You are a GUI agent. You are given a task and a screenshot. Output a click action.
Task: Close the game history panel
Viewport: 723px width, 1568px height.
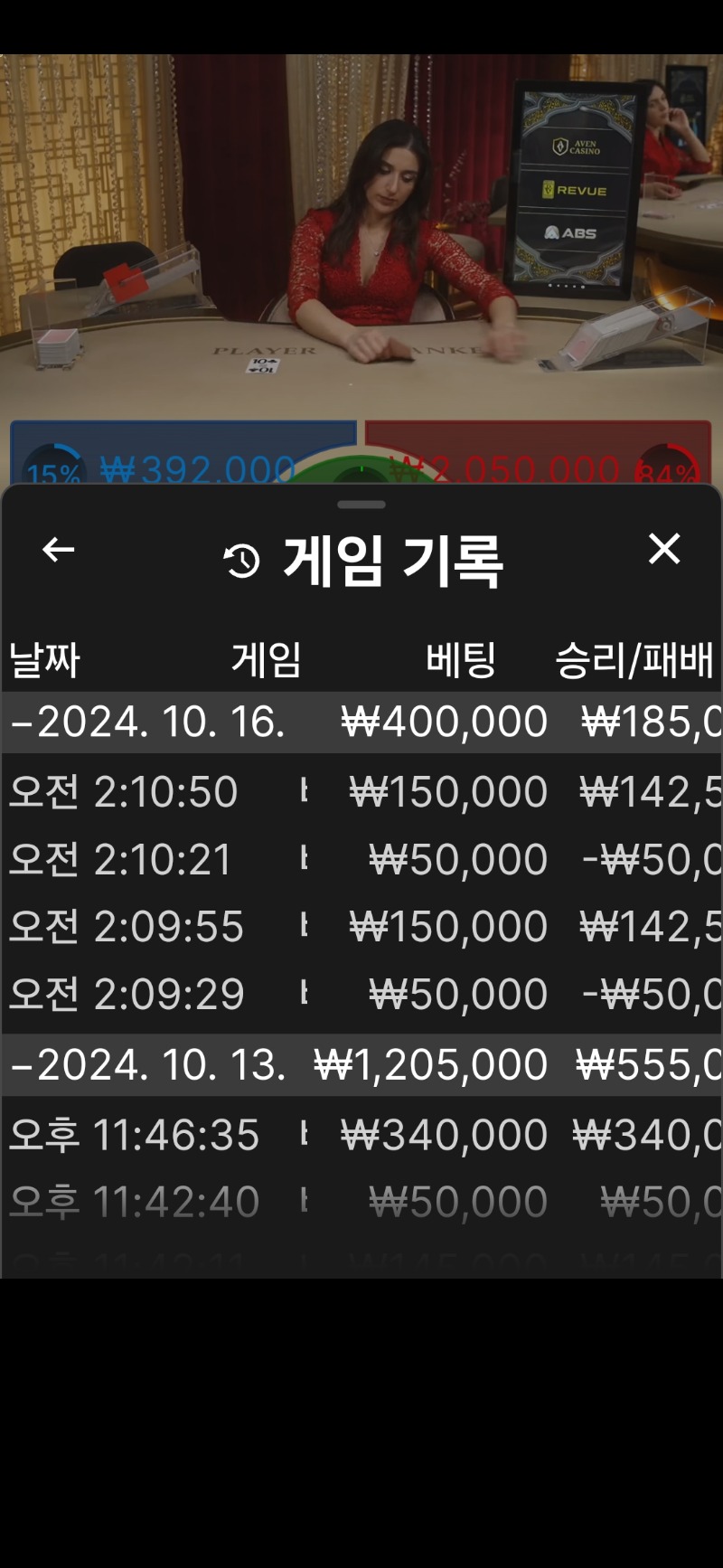[664, 548]
